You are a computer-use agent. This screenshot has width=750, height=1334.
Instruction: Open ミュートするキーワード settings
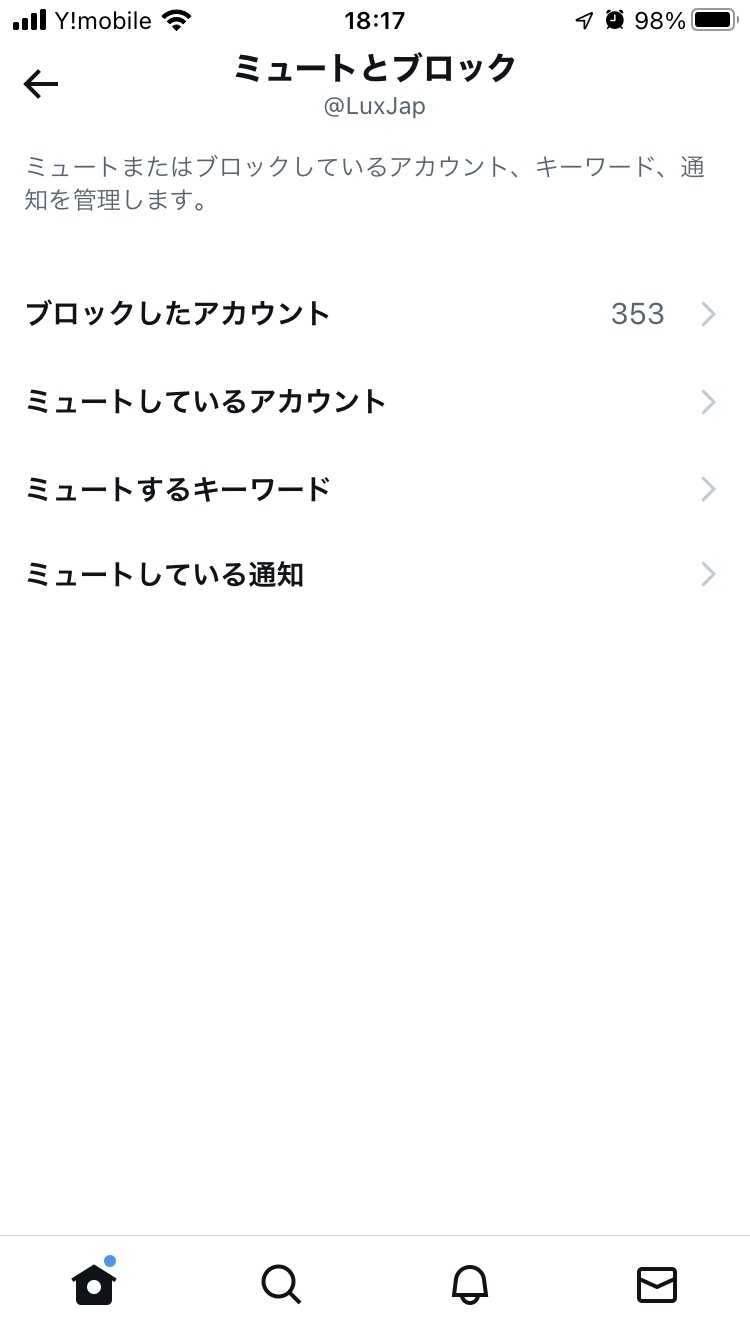(x=375, y=489)
